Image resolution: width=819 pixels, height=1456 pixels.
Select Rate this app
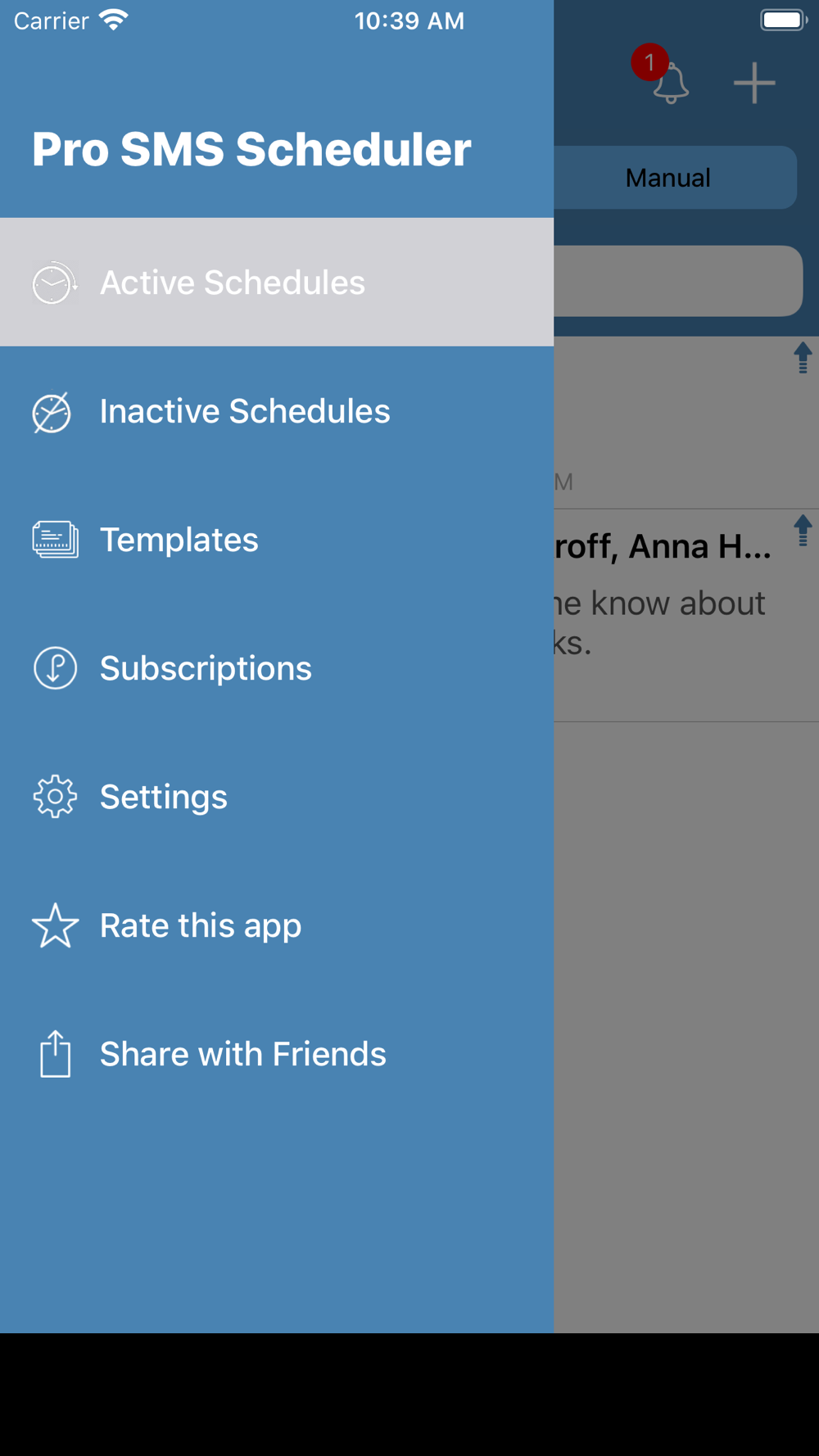(277, 925)
